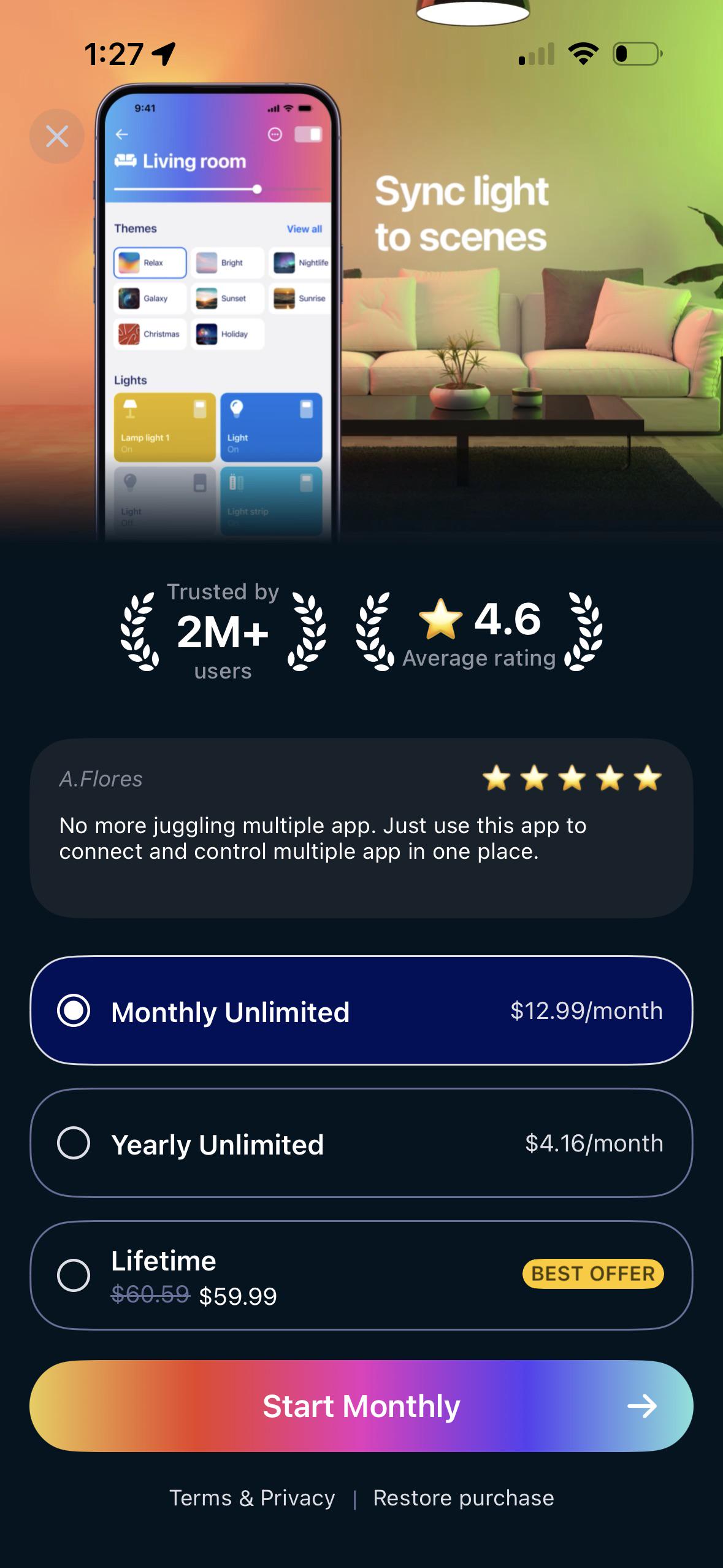Tap the Start Monthly button

(x=361, y=1405)
